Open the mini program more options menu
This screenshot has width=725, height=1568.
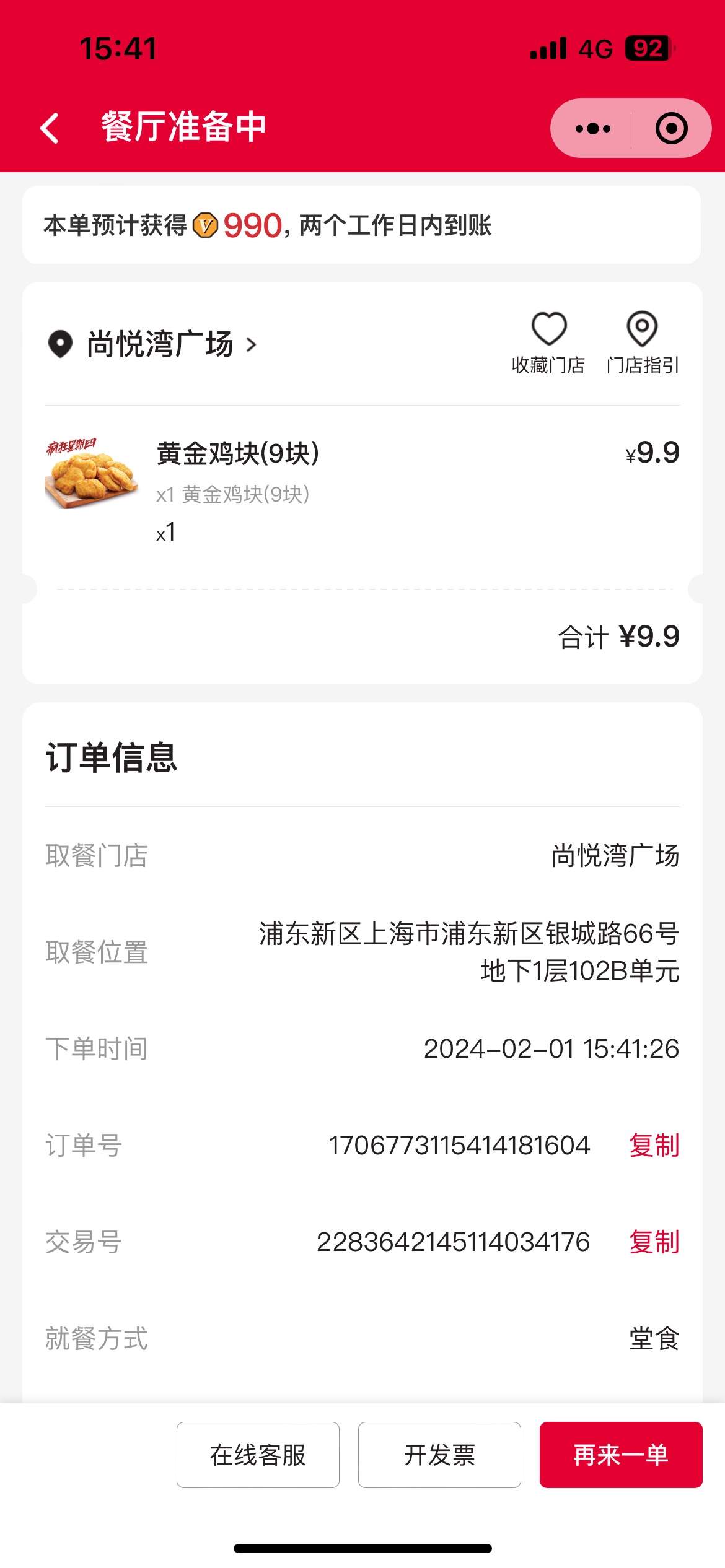(x=592, y=128)
